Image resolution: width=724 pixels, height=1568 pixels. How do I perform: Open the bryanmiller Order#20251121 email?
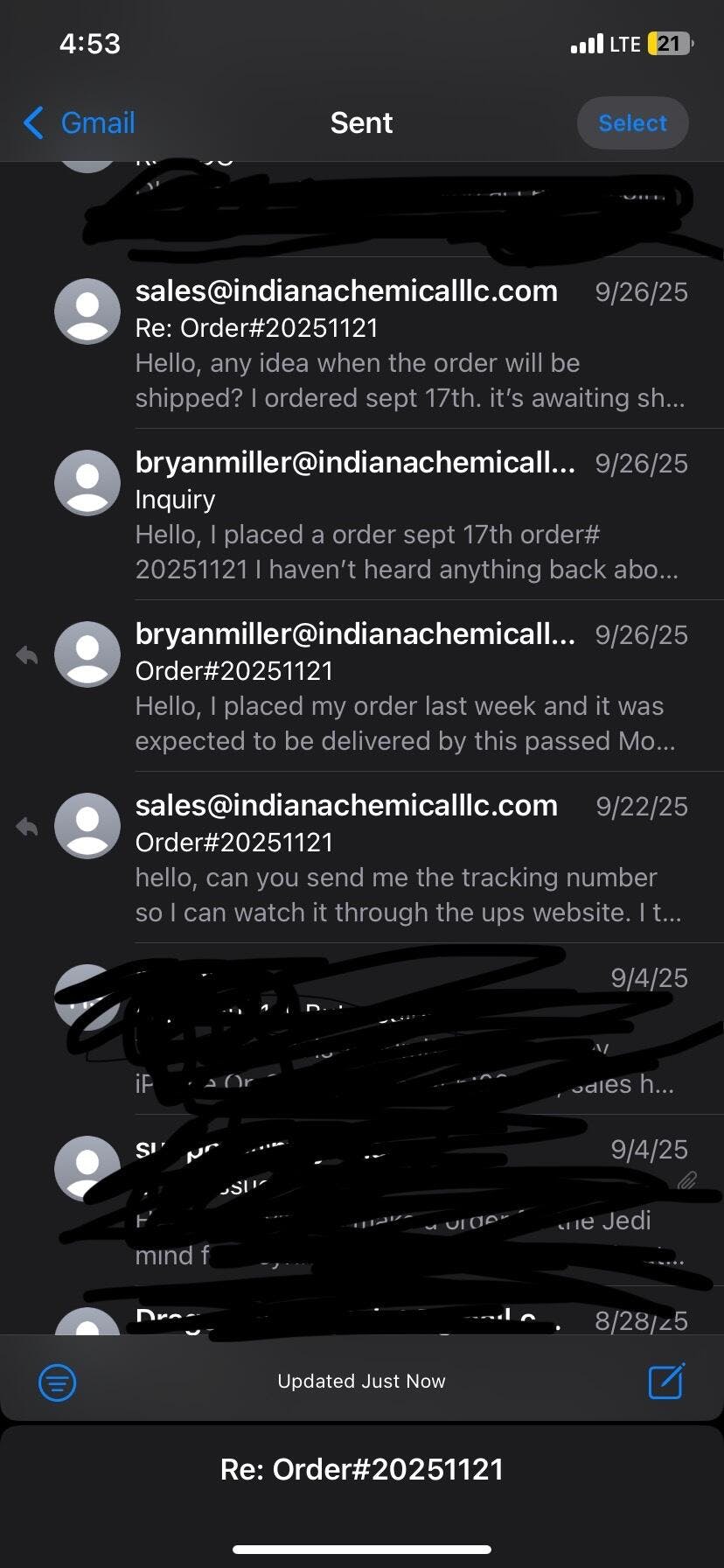click(x=411, y=687)
